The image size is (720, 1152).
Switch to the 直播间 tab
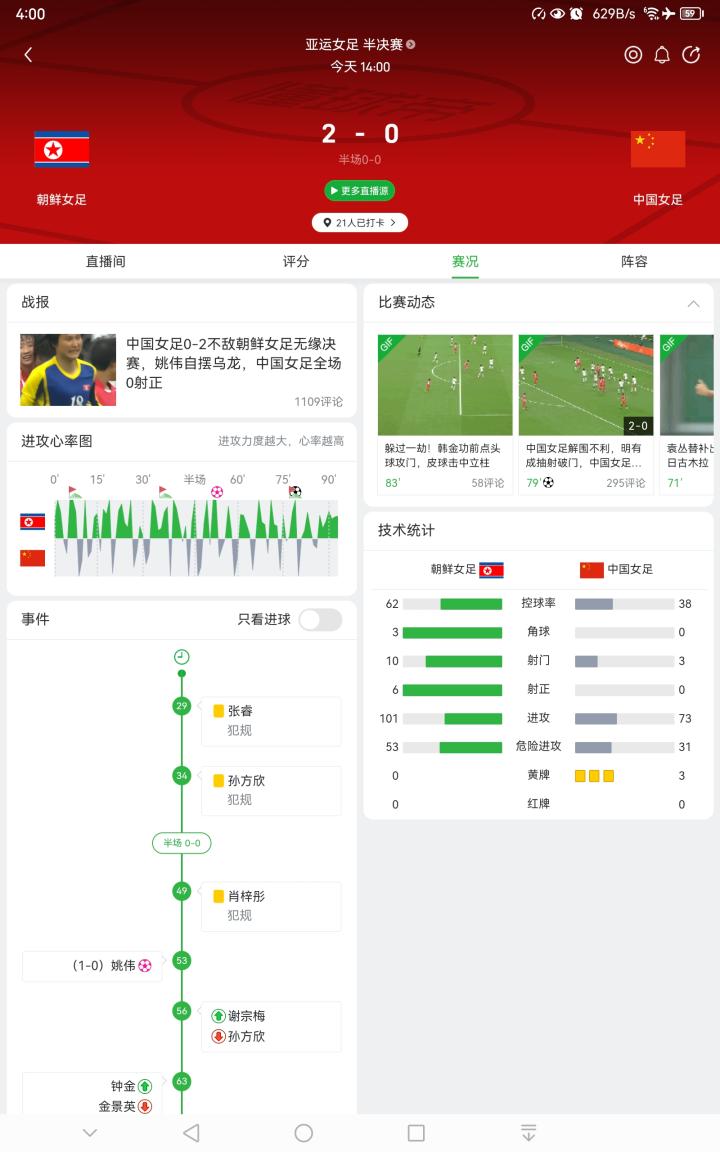tap(106, 262)
